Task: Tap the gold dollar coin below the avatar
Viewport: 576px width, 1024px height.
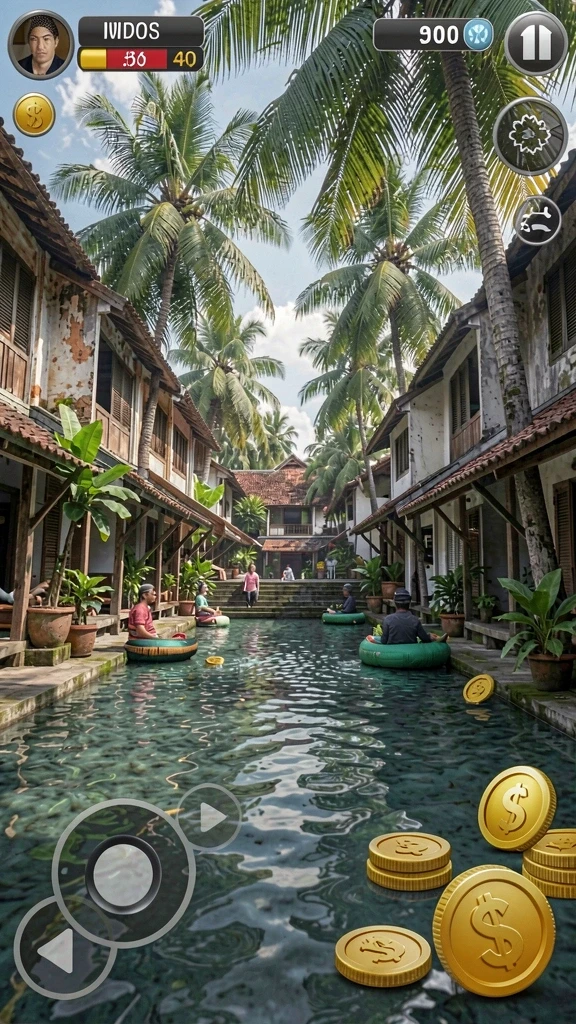Action: pyautogui.click(x=34, y=114)
